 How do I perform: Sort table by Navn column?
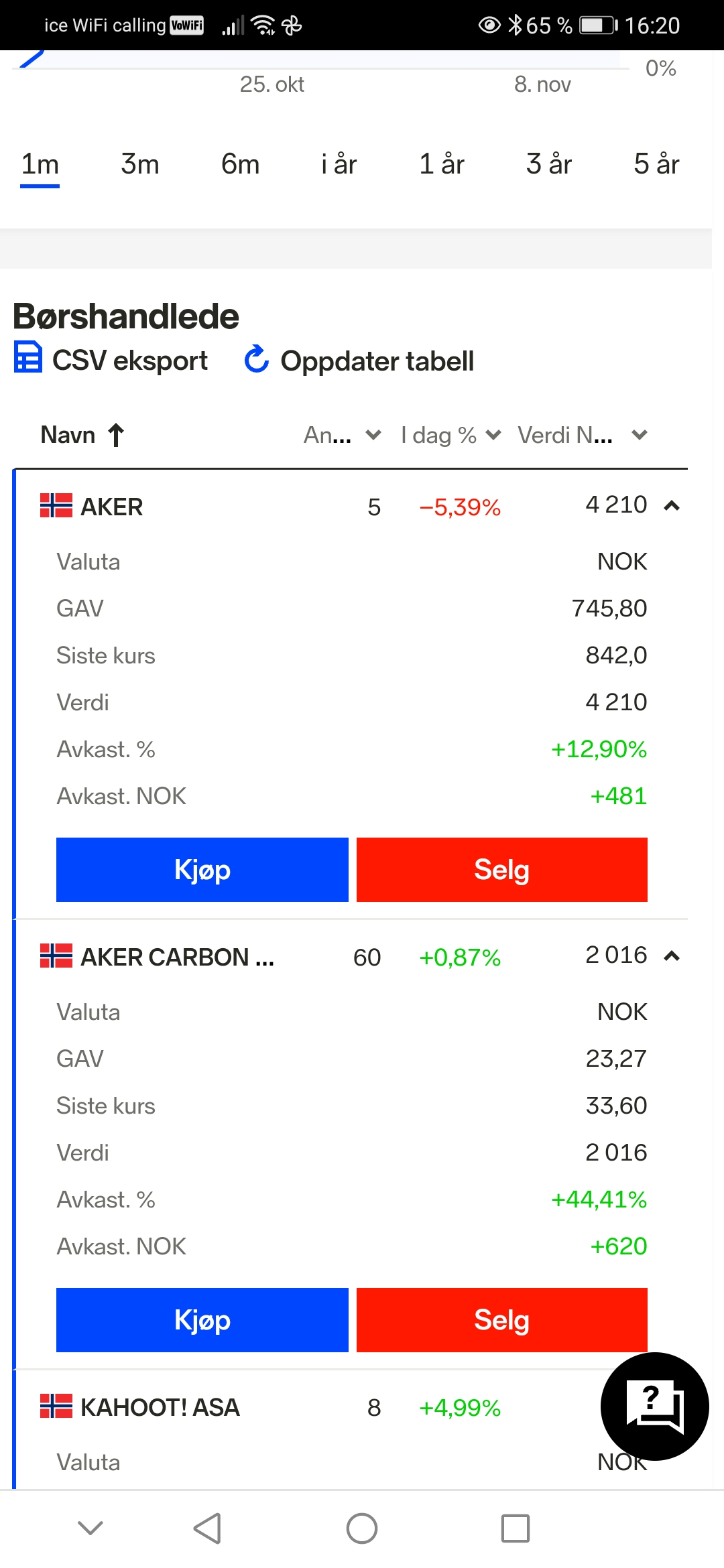coord(82,435)
